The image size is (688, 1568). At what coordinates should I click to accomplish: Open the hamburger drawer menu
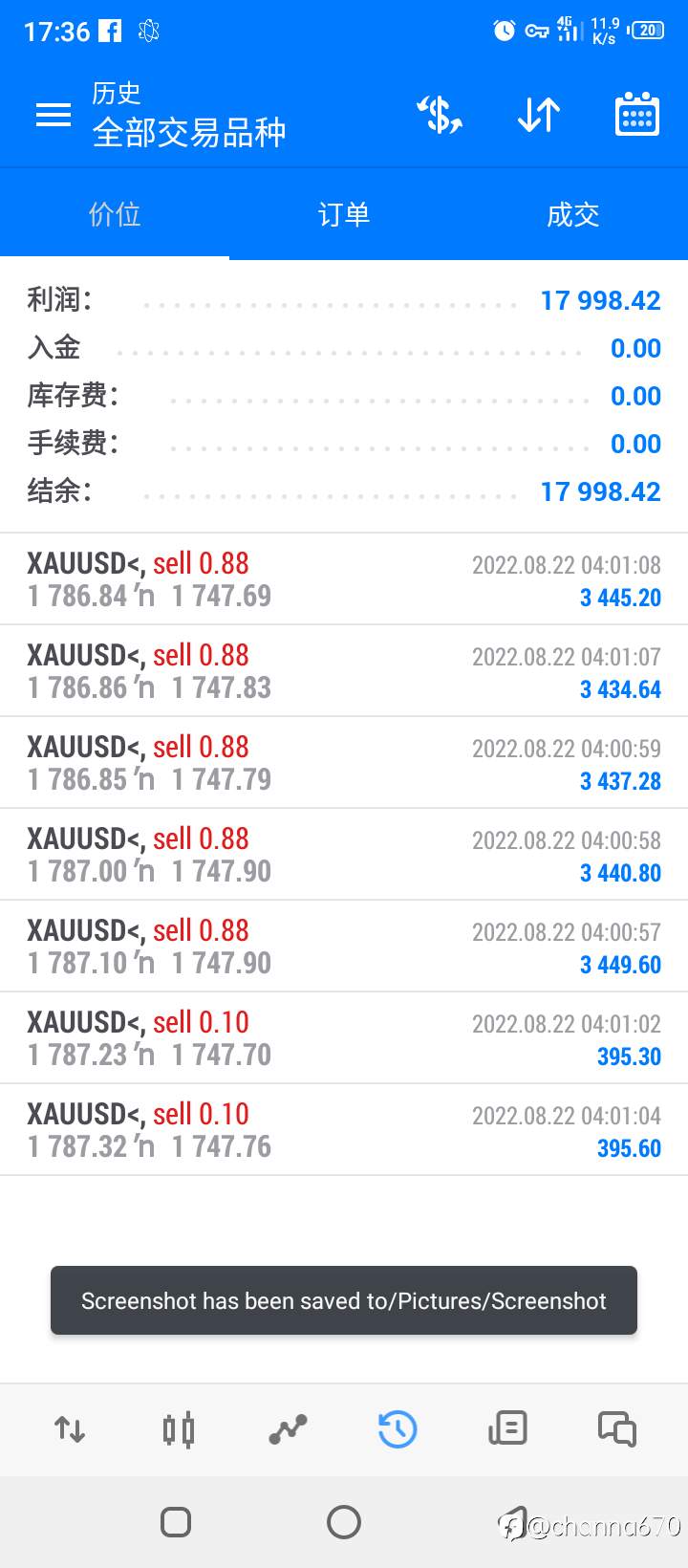click(54, 115)
